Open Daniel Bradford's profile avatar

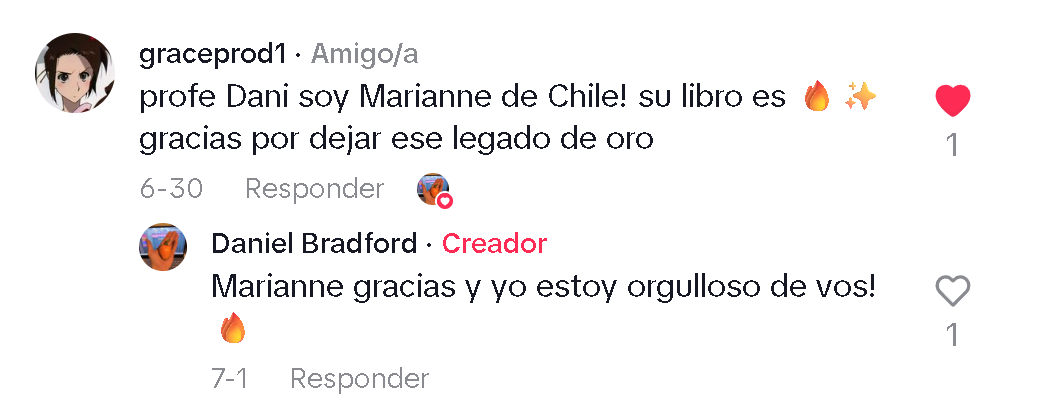[163, 246]
